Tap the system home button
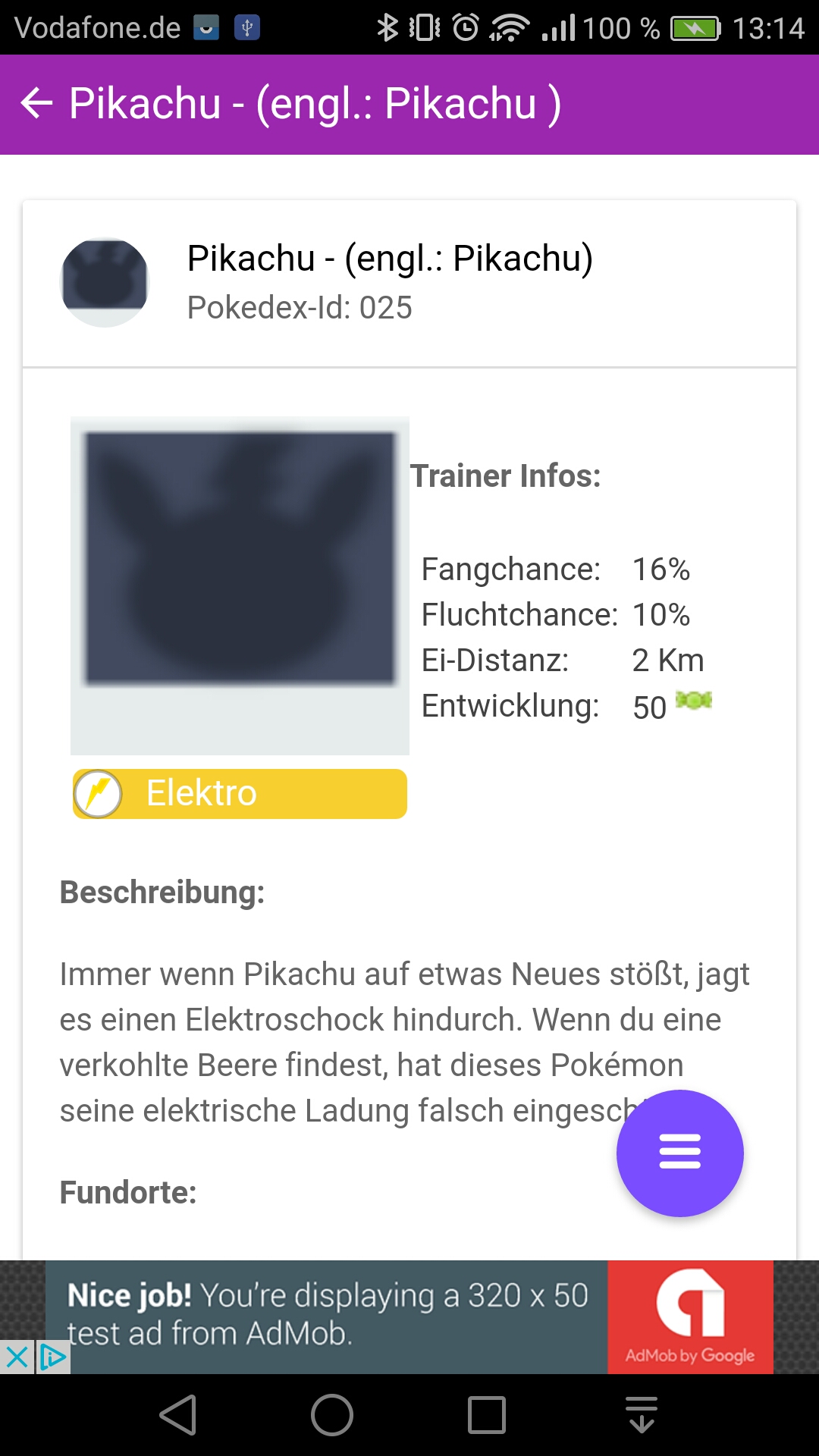This screenshot has width=819, height=1456. pos(332,1415)
